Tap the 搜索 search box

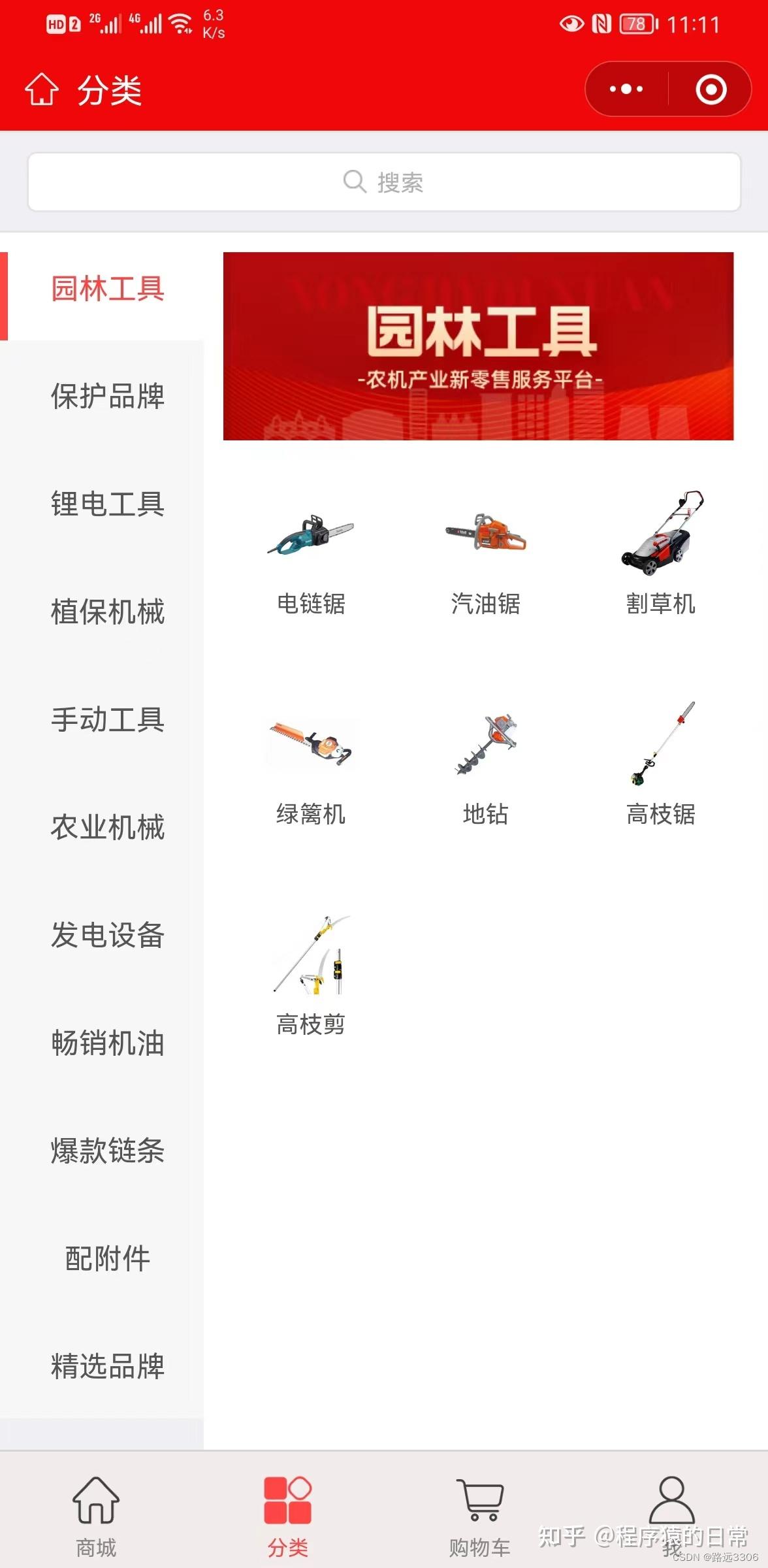tap(384, 182)
